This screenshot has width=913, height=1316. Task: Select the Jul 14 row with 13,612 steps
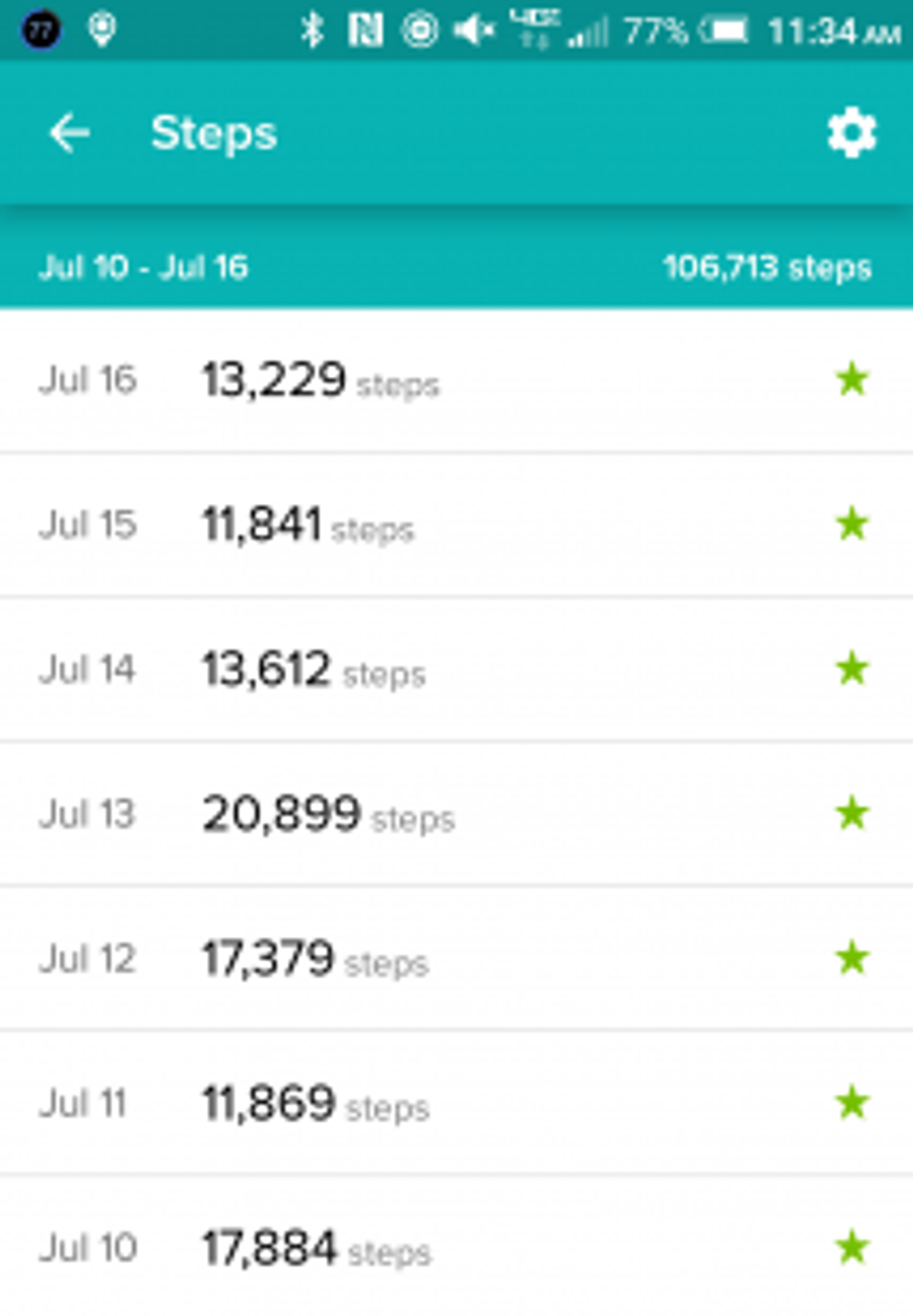click(456, 670)
